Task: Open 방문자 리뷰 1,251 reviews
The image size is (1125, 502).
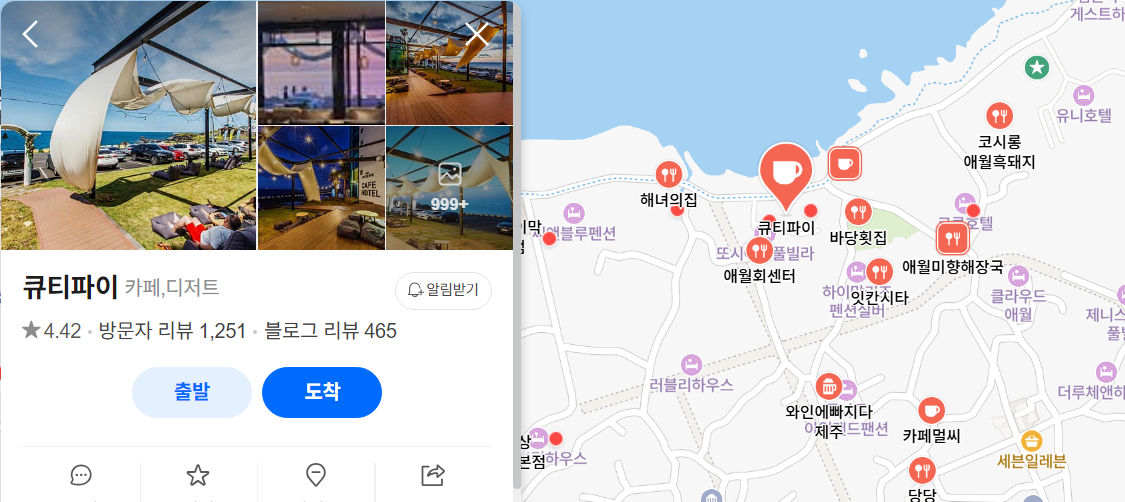Action: pyautogui.click(x=172, y=331)
